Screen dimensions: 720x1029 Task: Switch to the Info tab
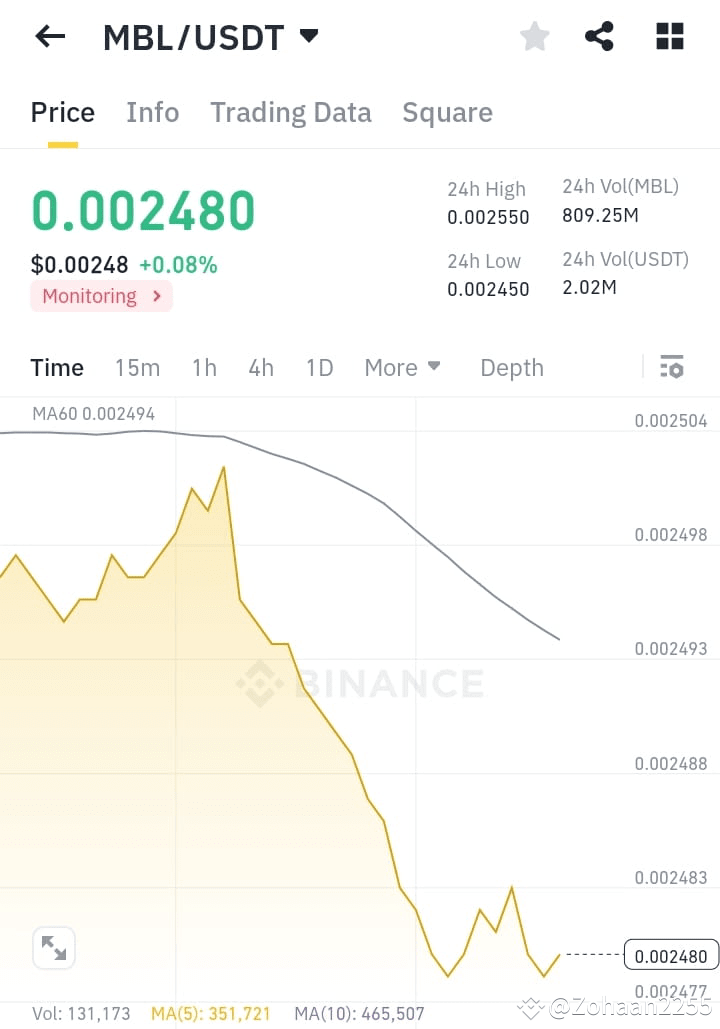point(152,112)
